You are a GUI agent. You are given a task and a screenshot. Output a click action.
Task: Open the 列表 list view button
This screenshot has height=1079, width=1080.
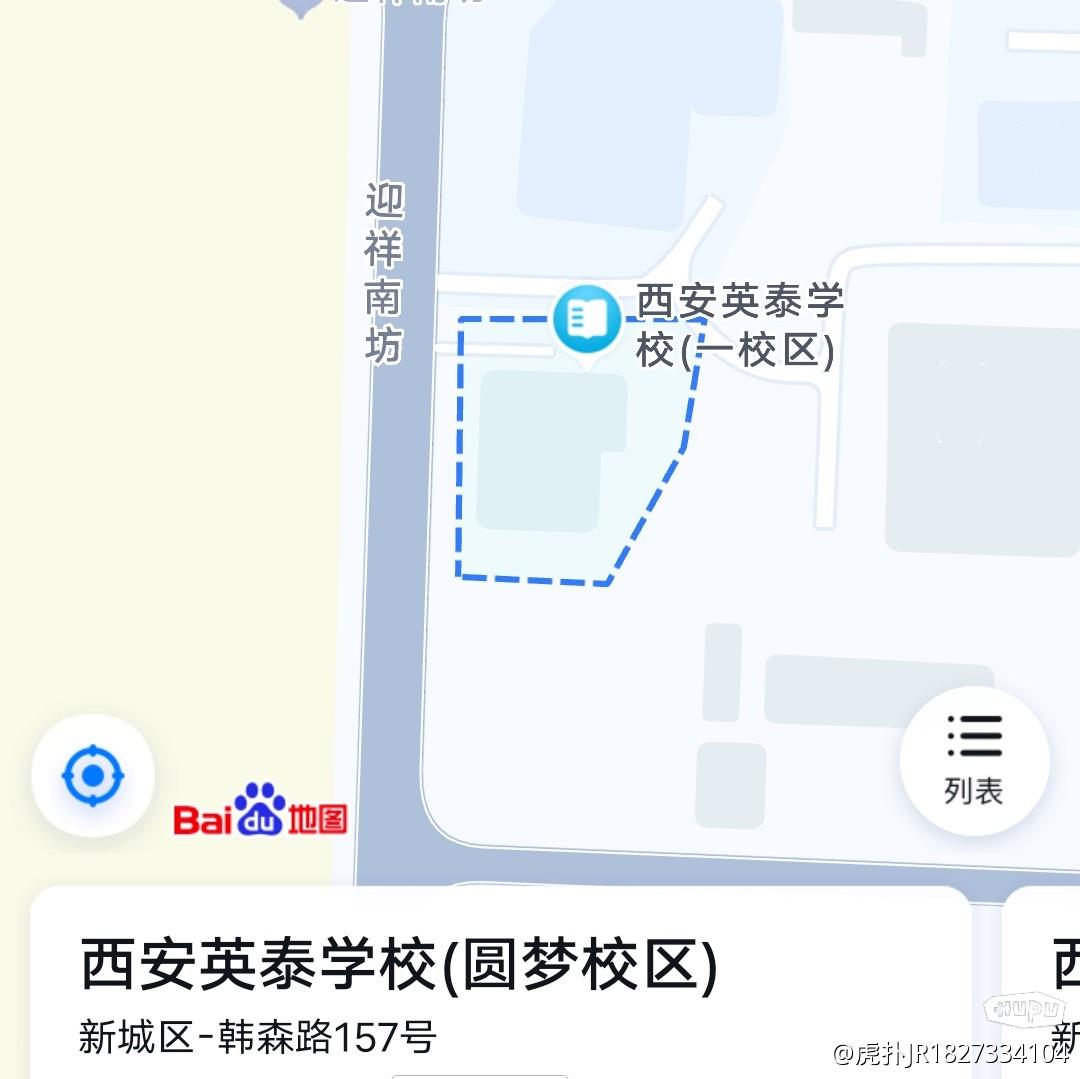click(x=974, y=761)
